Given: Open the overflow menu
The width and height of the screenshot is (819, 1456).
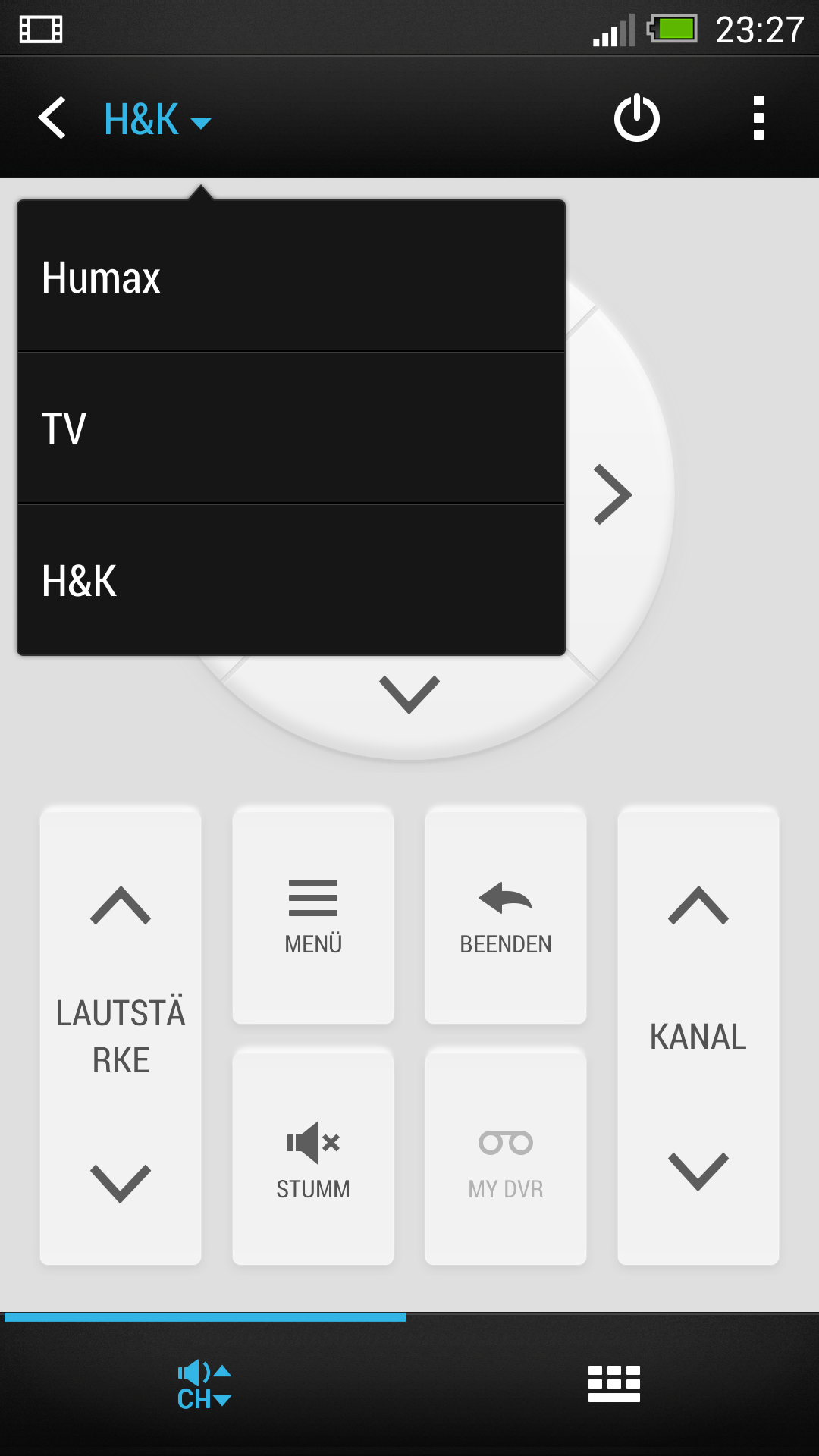Looking at the screenshot, I should 758,118.
